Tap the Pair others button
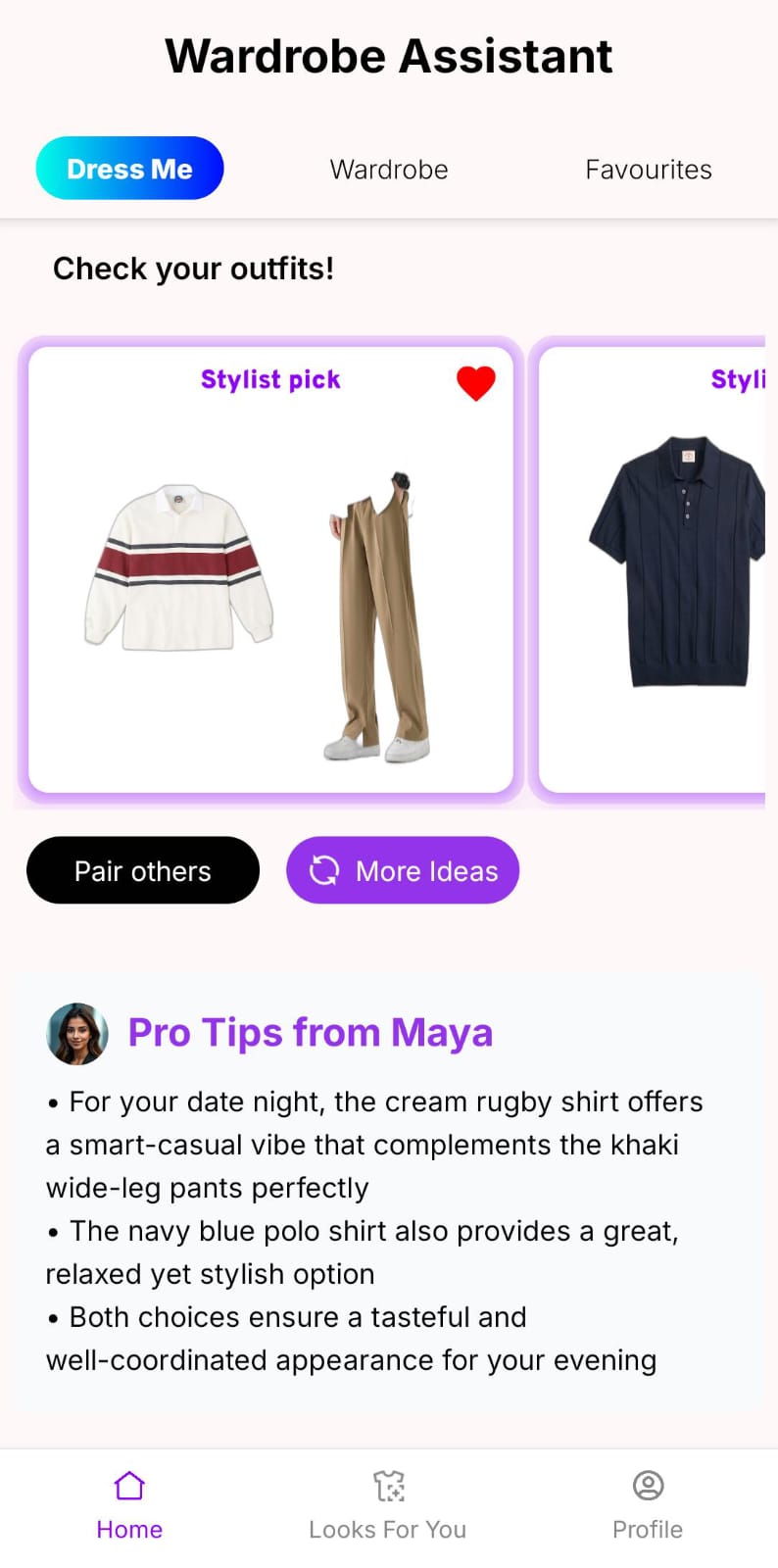This screenshot has width=778, height=1568. [x=143, y=870]
